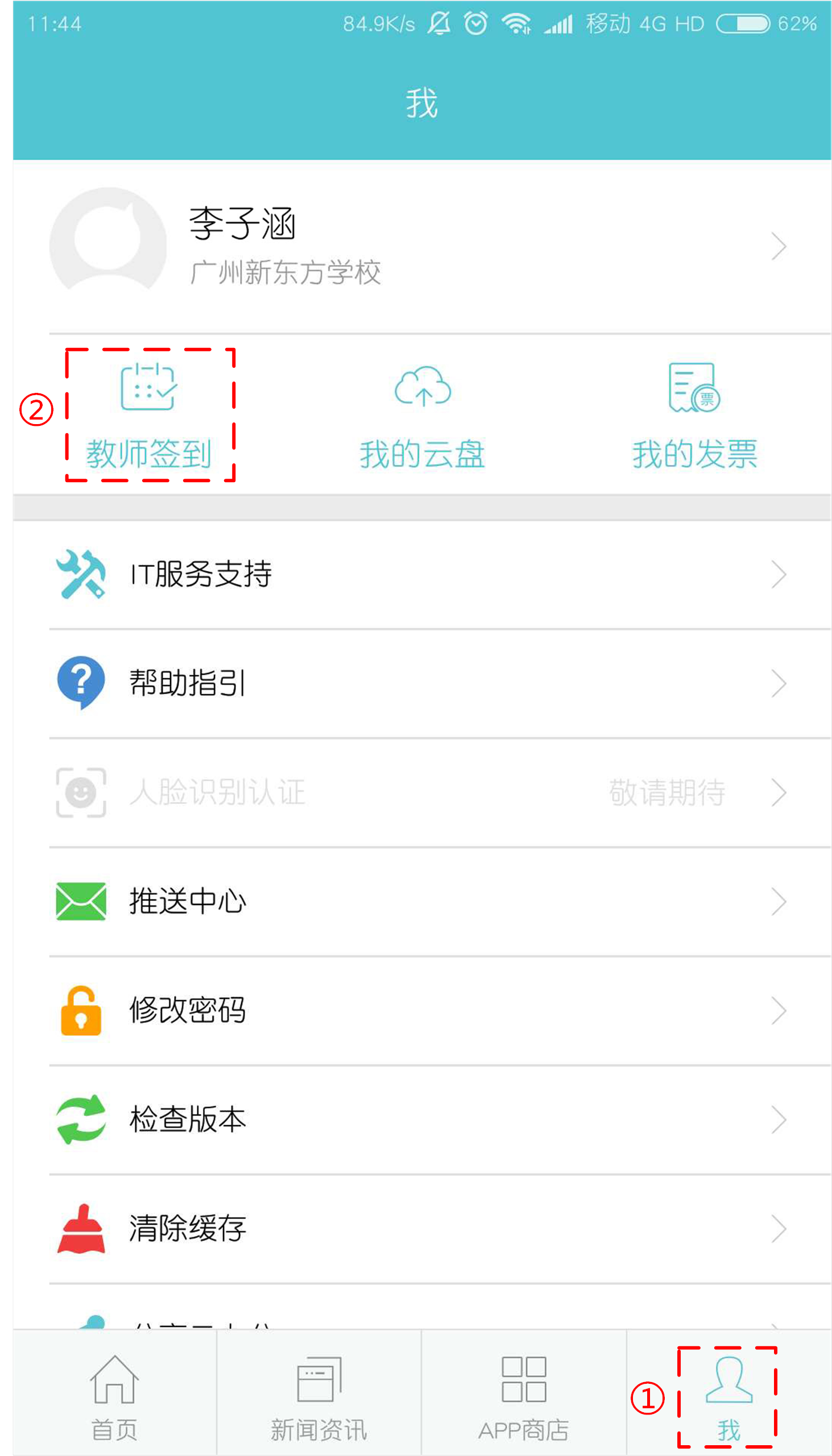The width and height of the screenshot is (832, 1456).
Task: Open 推送中心 push center
Action: click(x=422, y=901)
